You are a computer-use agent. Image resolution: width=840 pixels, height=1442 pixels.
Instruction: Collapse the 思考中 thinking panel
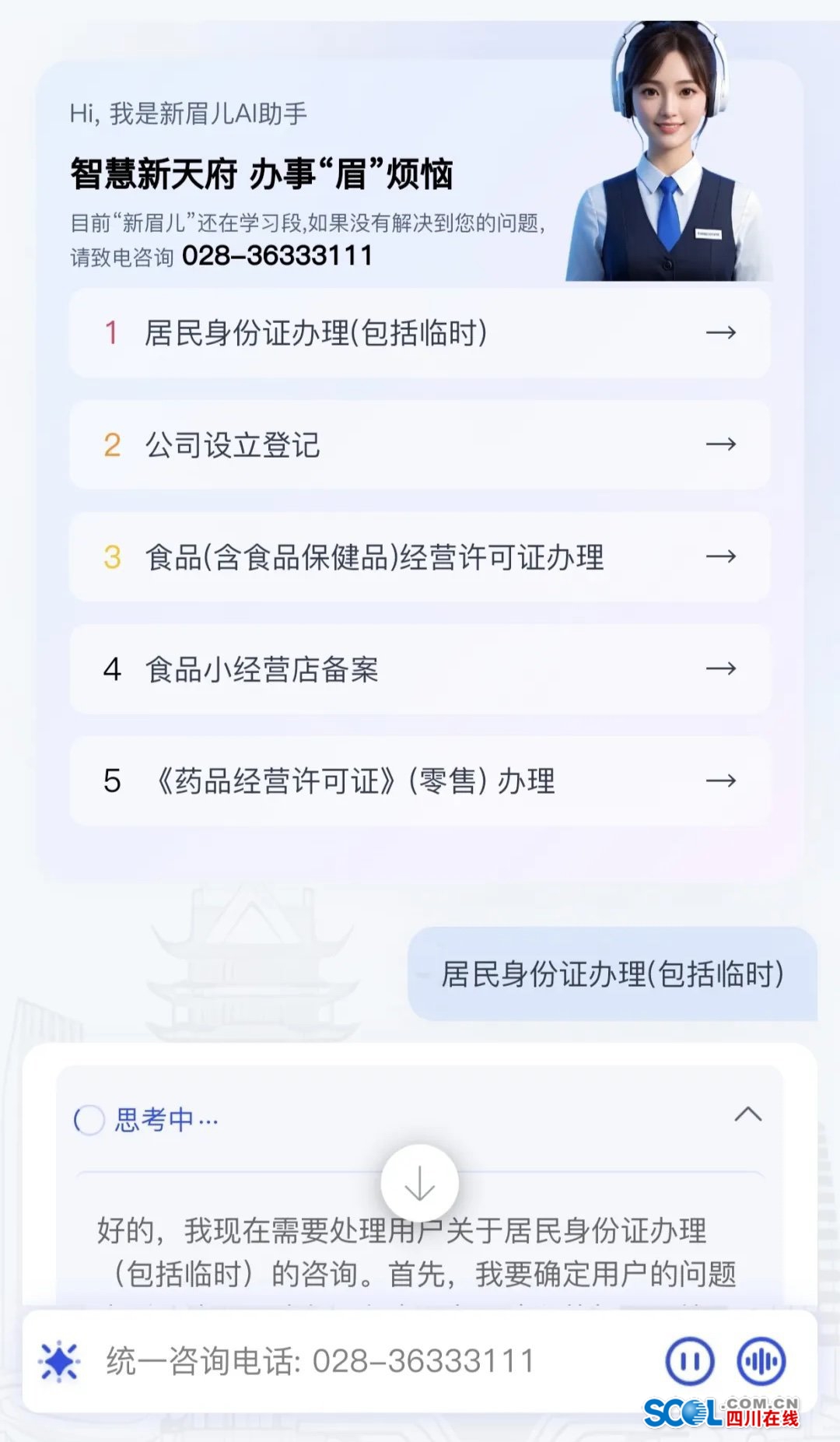747,1114
